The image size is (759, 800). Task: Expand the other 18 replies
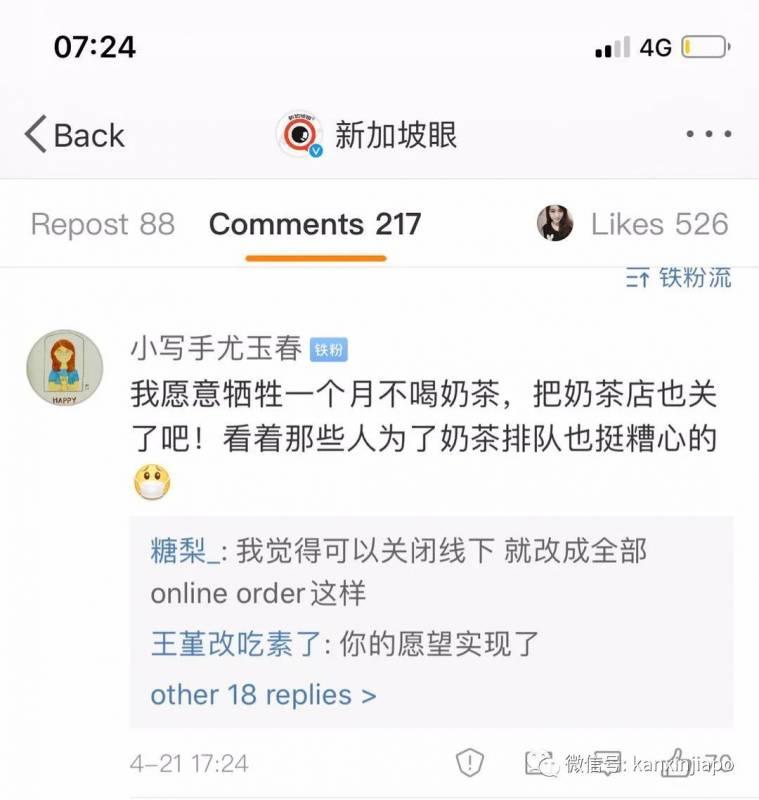tap(262, 695)
